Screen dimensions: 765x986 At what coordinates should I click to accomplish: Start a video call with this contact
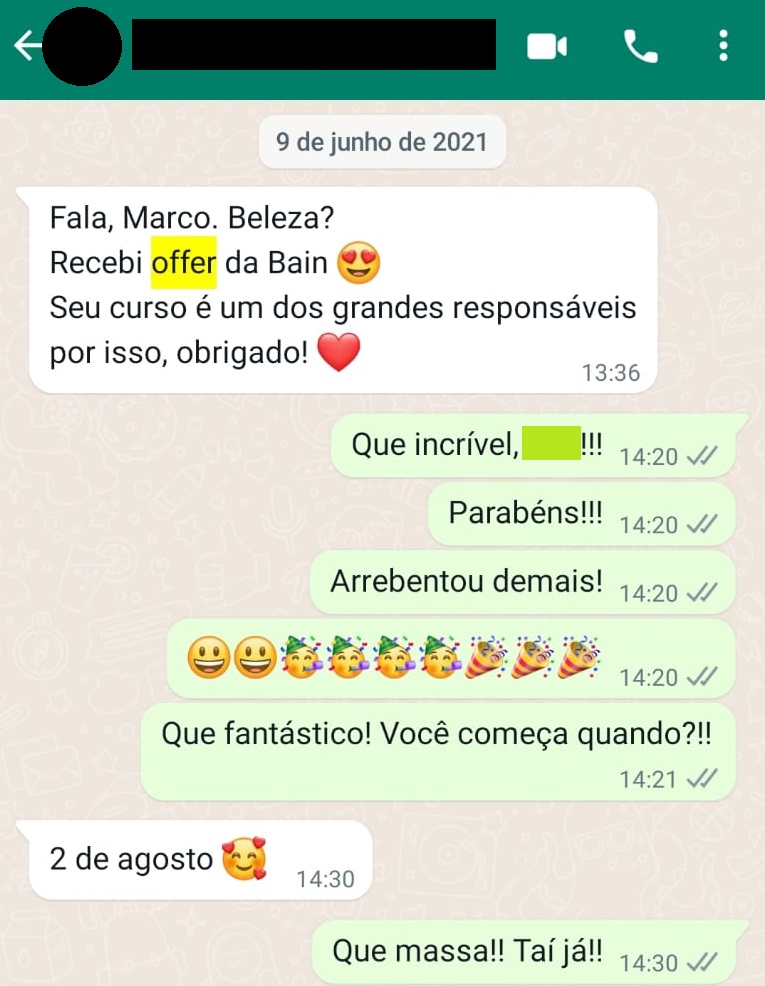click(x=547, y=46)
